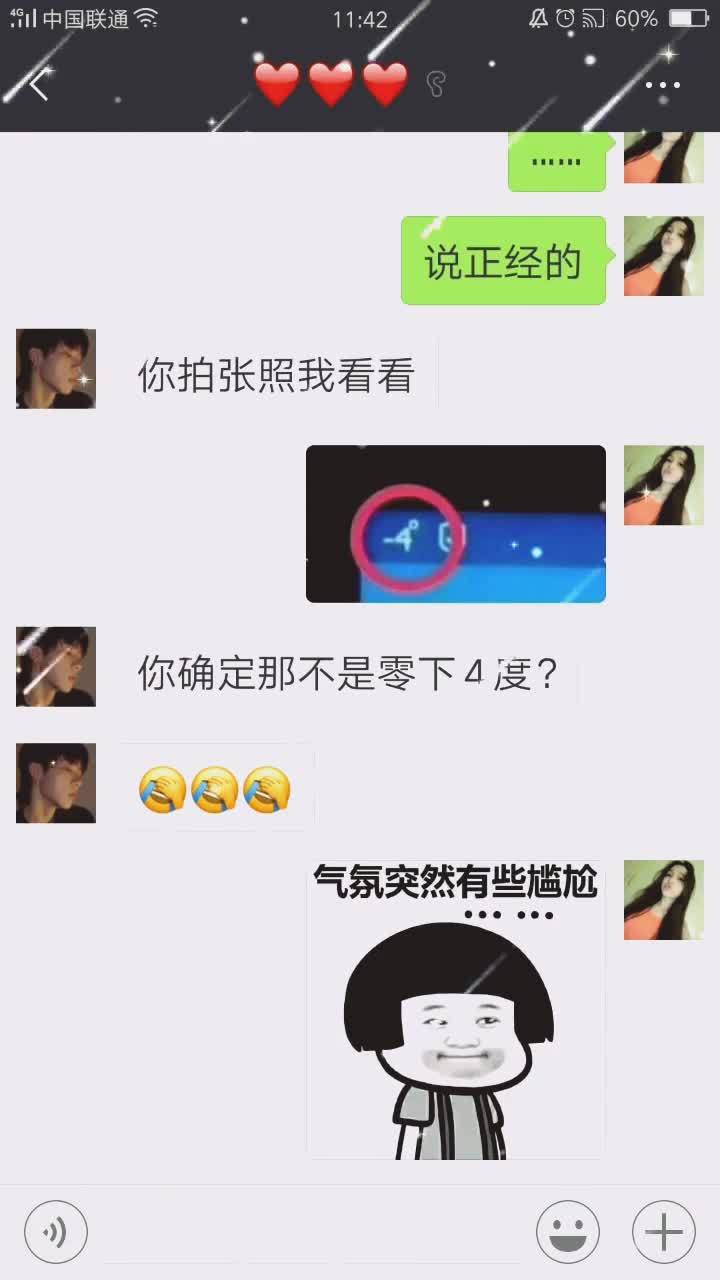Go back from the chat

pyautogui.click(x=38, y=86)
